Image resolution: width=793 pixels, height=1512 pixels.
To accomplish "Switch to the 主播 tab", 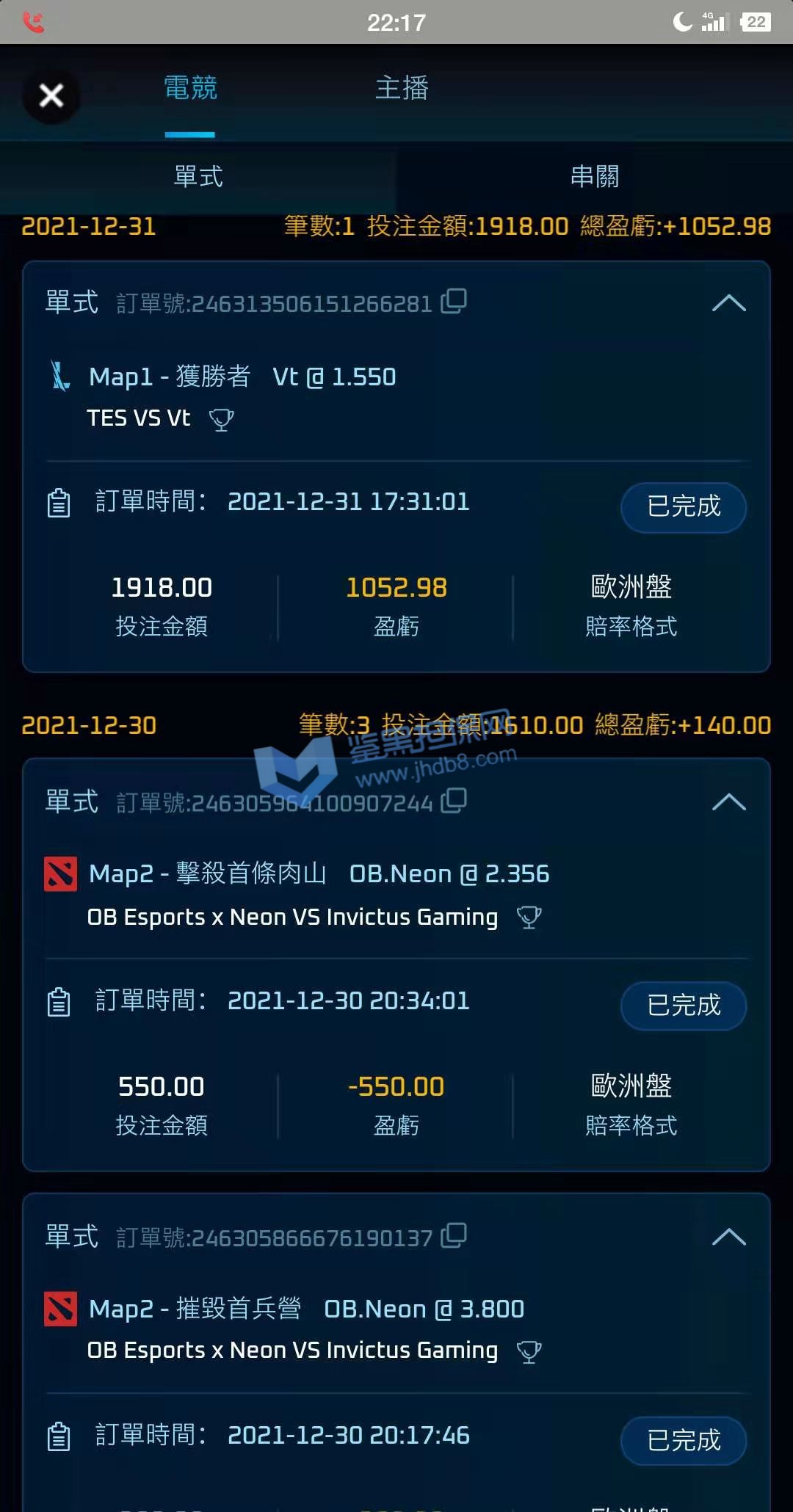I will [x=402, y=88].
